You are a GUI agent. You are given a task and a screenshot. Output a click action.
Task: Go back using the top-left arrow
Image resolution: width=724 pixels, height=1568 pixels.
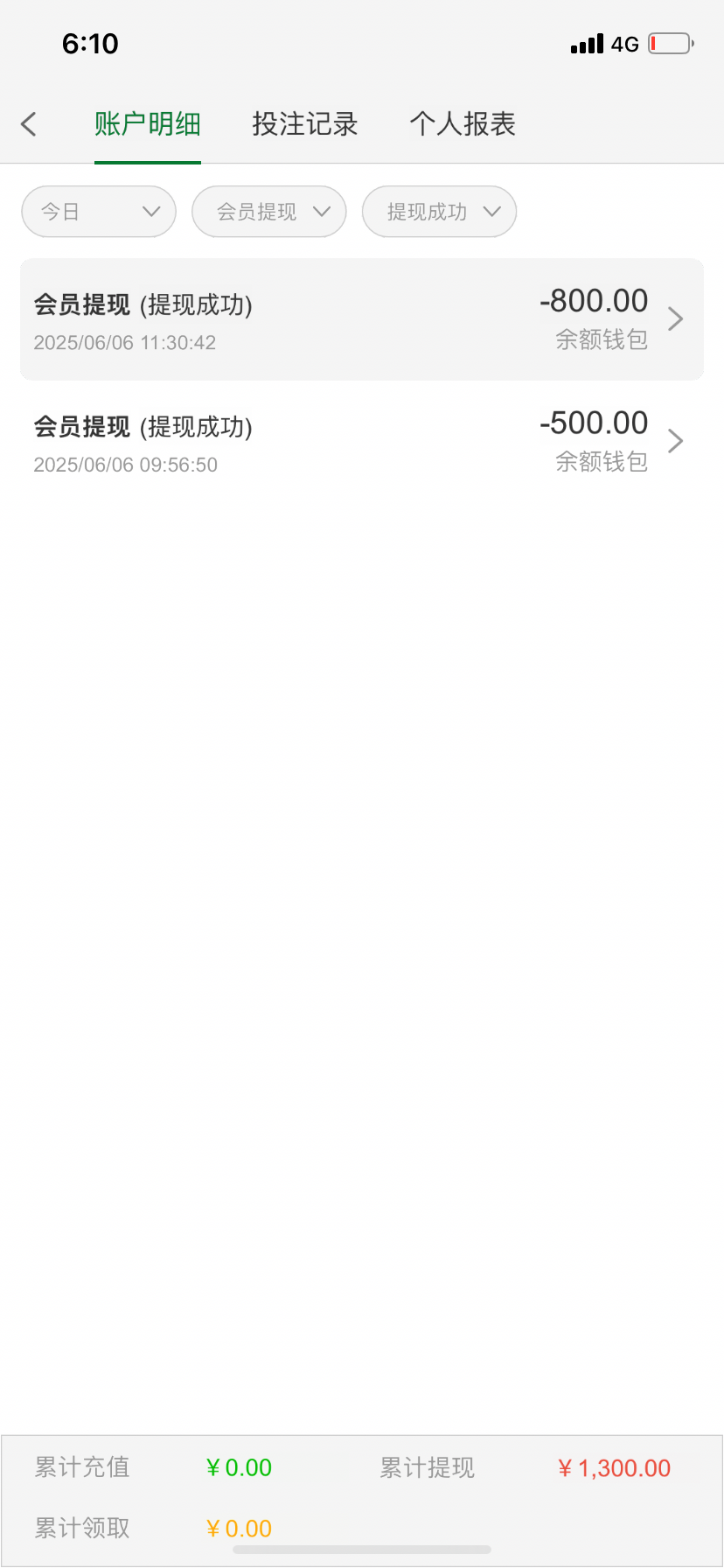[29, 124]
